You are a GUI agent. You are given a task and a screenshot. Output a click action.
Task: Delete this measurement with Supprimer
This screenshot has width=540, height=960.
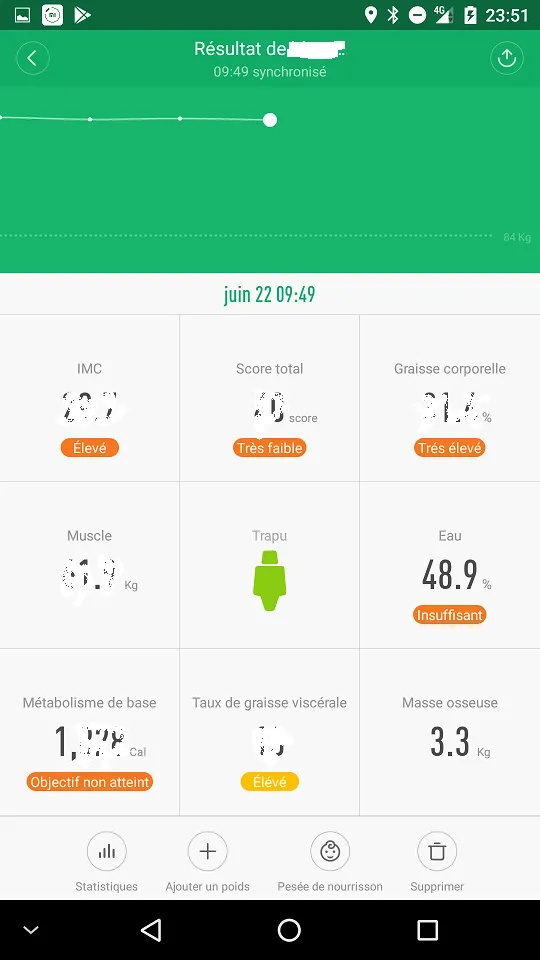pos(437,862)
